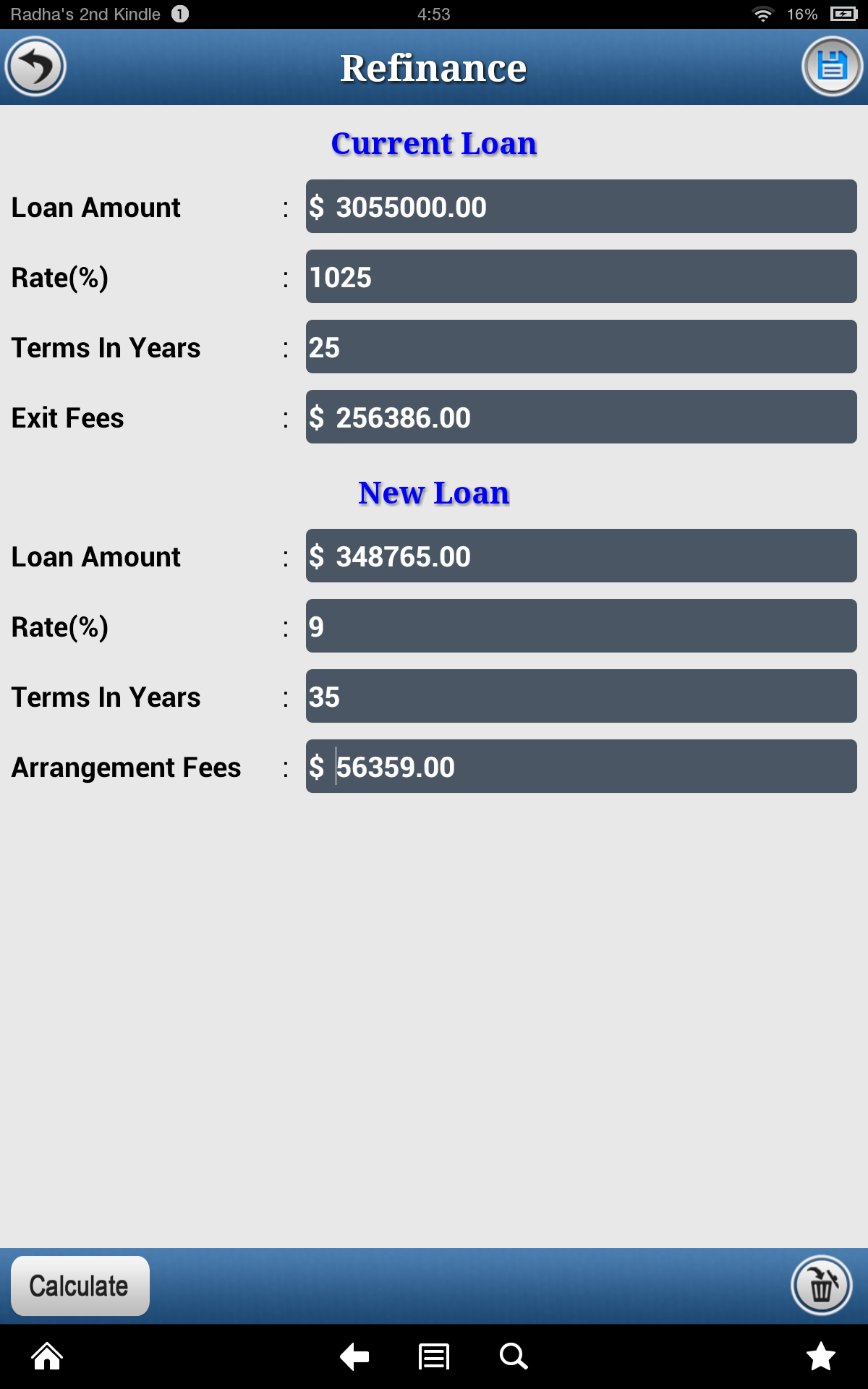Save the refinance details
The width and height of the screenshot is (868, 1389).
coord(832,67)
